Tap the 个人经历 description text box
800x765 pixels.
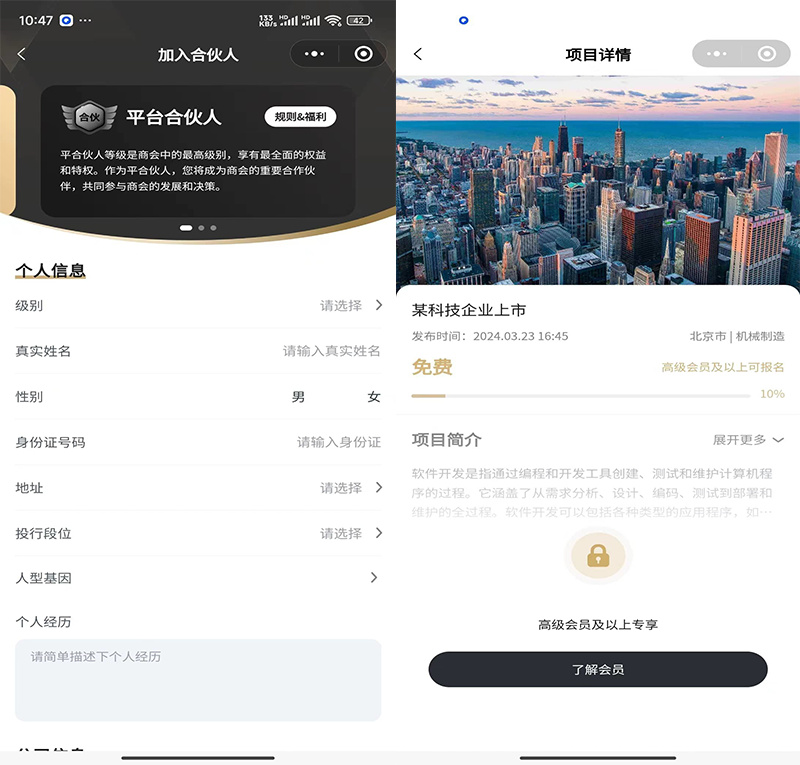pyautogui.click(x=198, y=680)
